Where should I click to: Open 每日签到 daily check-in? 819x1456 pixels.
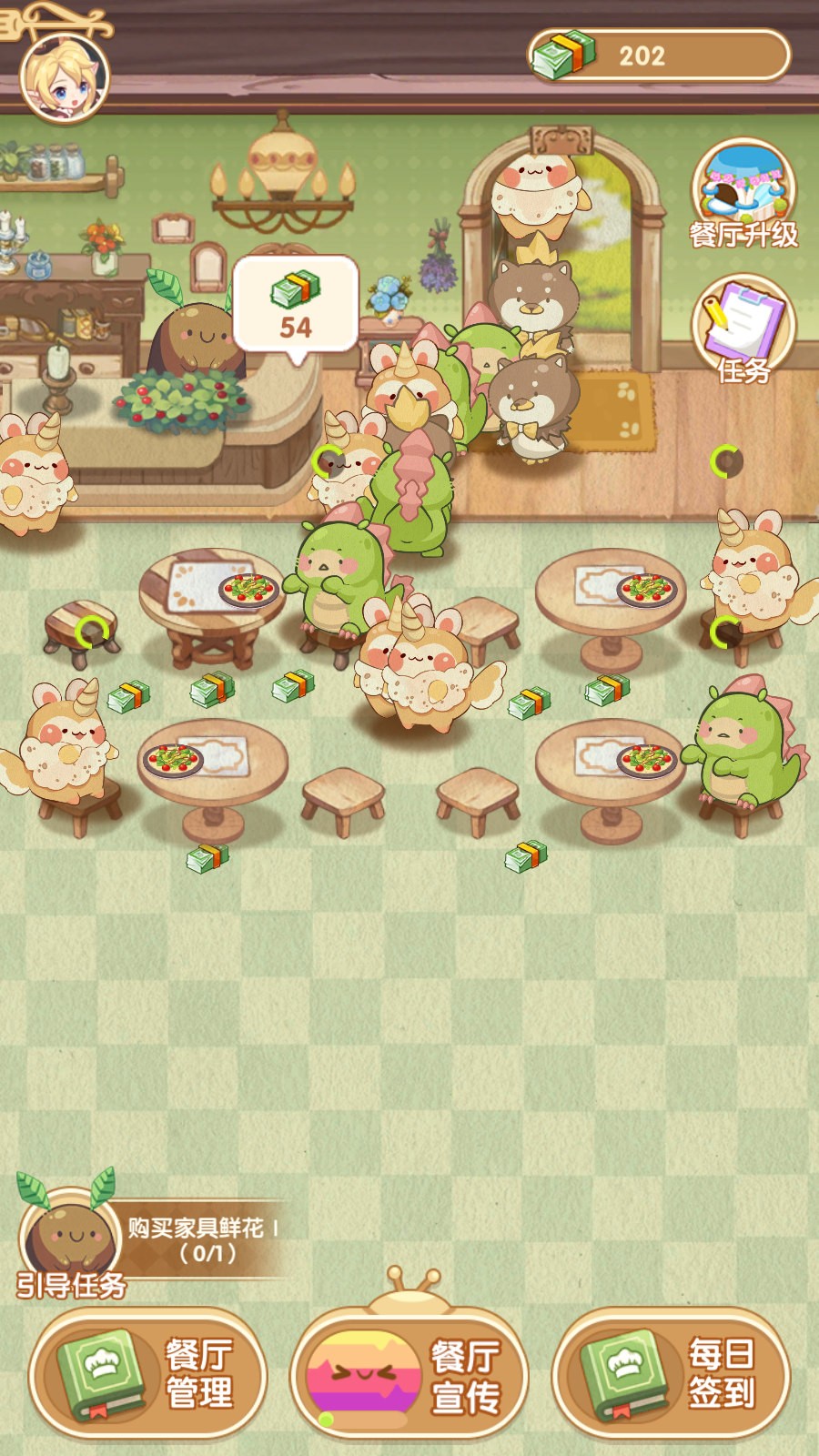click(671, 1374)
